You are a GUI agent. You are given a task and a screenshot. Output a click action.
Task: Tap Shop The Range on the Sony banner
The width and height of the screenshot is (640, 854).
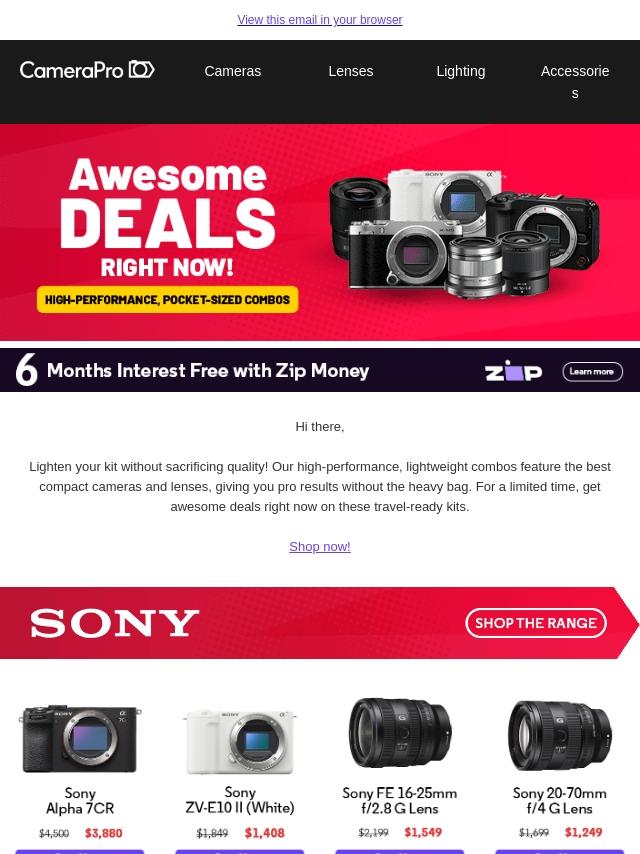[536, 623]
